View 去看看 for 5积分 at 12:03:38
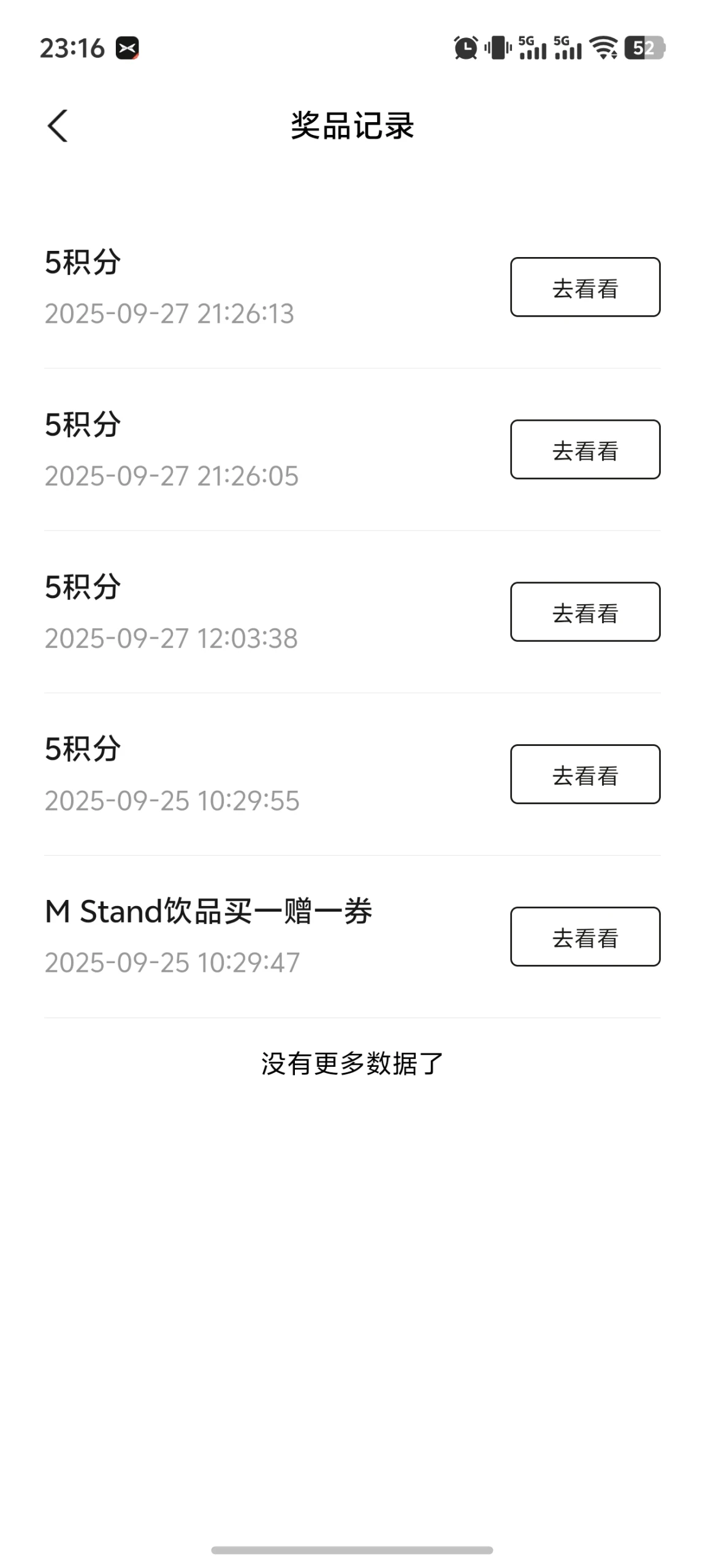The width and height of the screenshot is (705, 1568). tap(585, 612)
